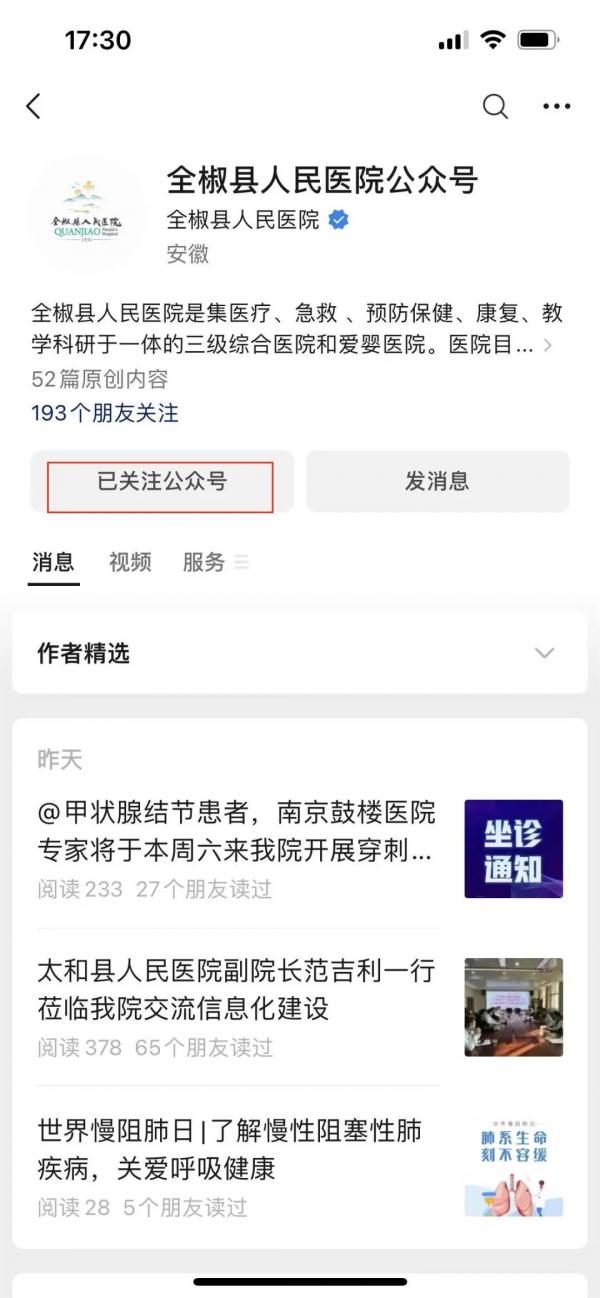Switch to the 视频 tab
Image resolution: width=600 pixels, height=1298 pixels.
point(130,562)
